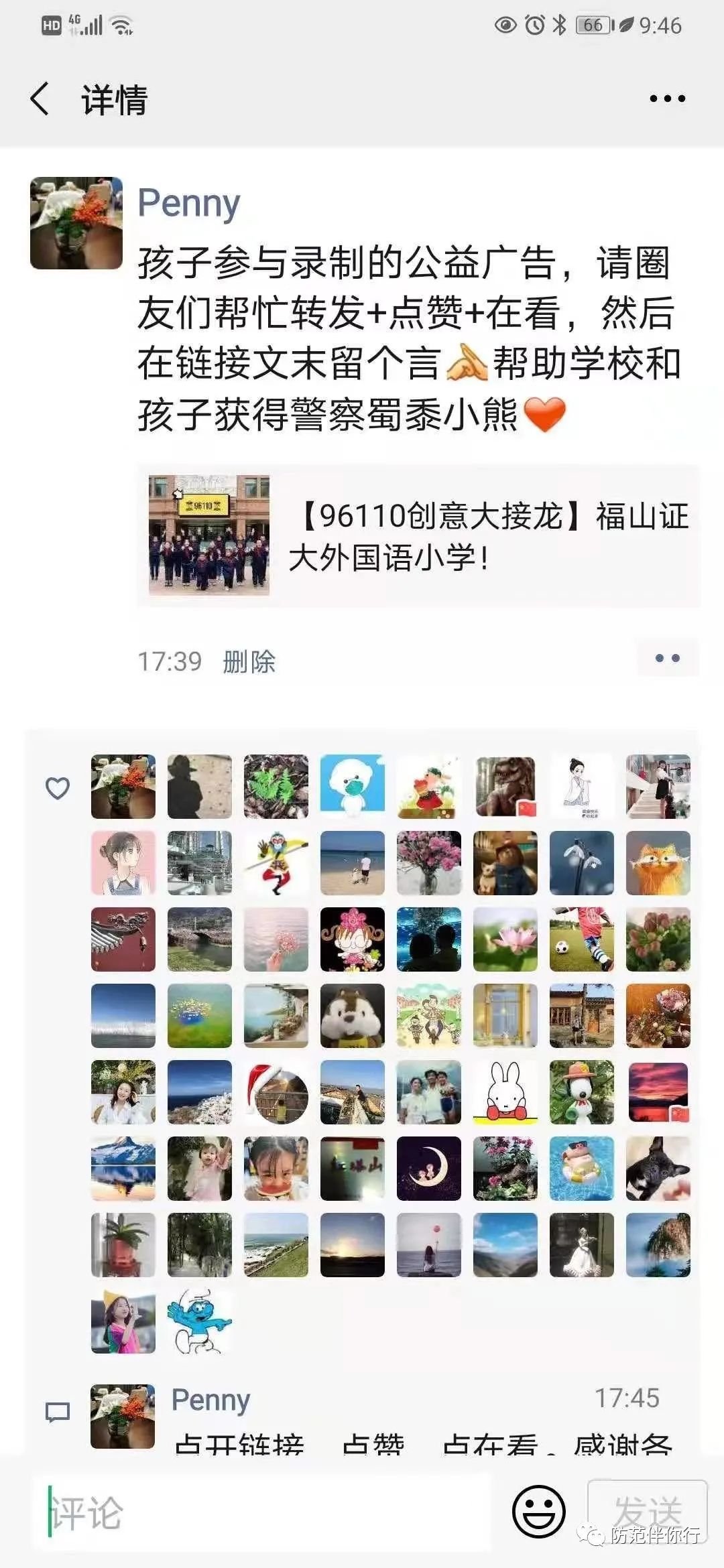This screenshot has width=724, height=1568.
Task: Open Penny's profile photo beside the post
Action: click(76, 223)
